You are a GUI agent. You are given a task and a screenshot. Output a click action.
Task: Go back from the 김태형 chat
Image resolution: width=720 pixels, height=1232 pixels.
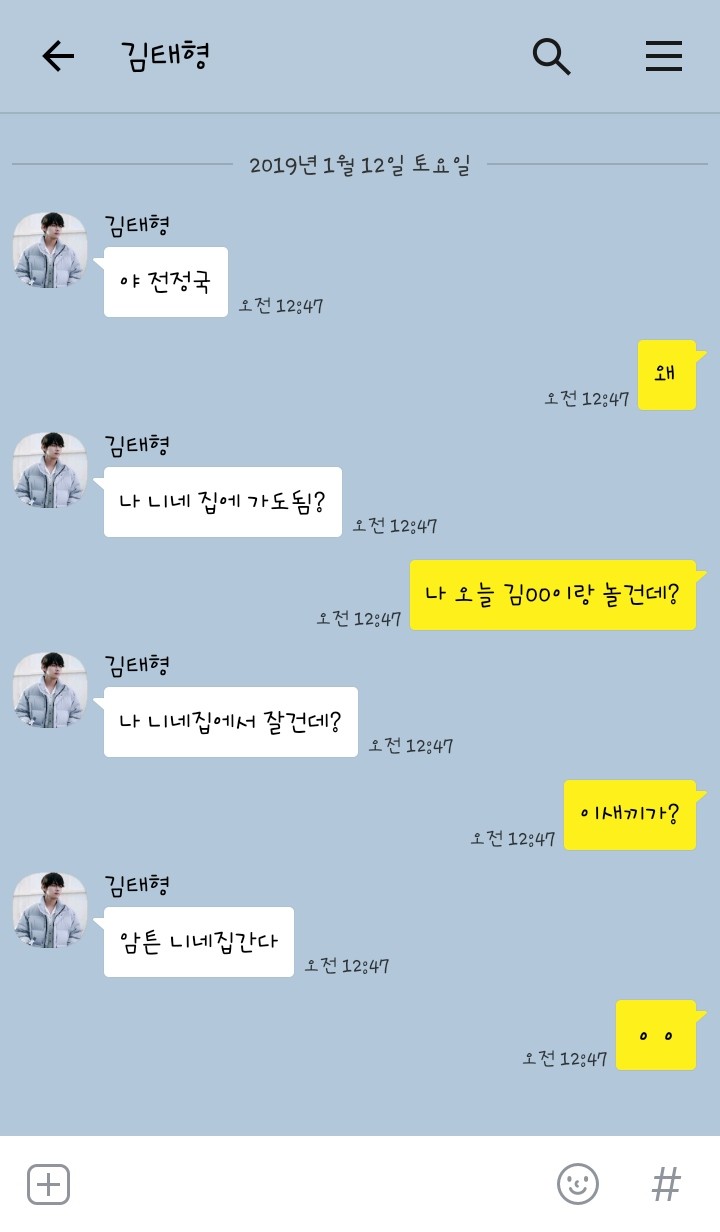58,57
